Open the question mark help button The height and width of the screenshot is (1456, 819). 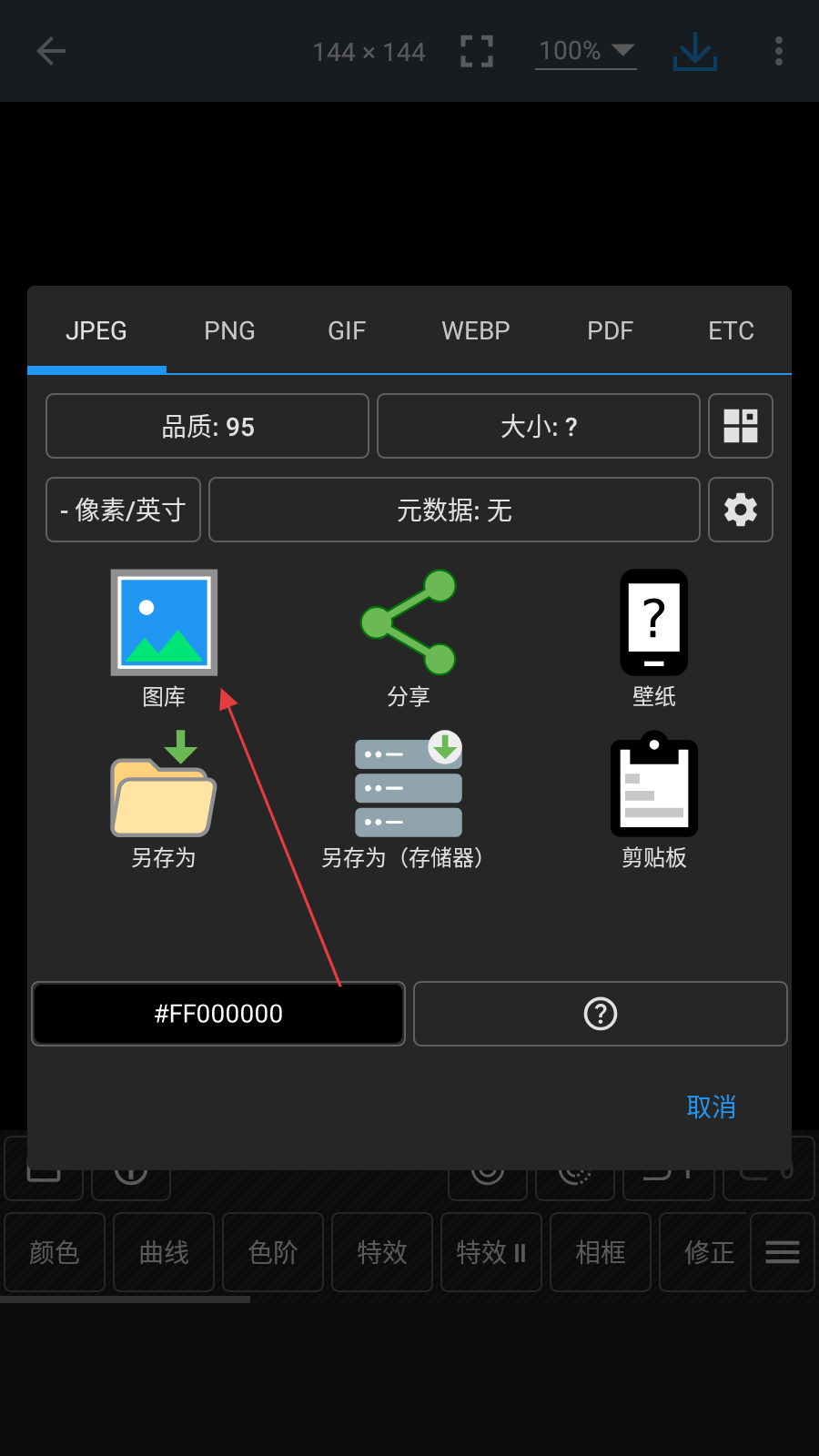(x=601, y=1014)
